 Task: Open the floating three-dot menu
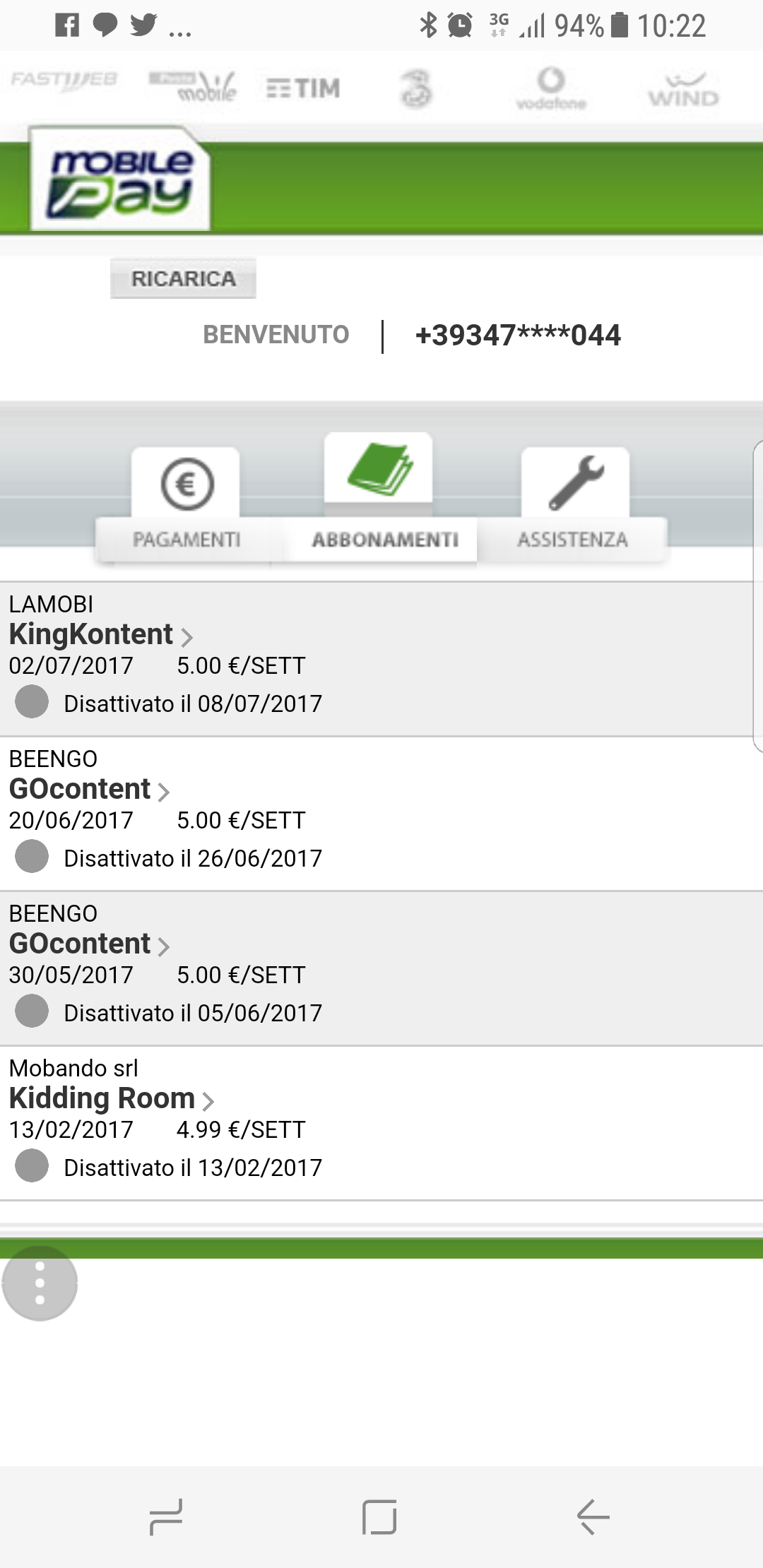point(40,1283)
